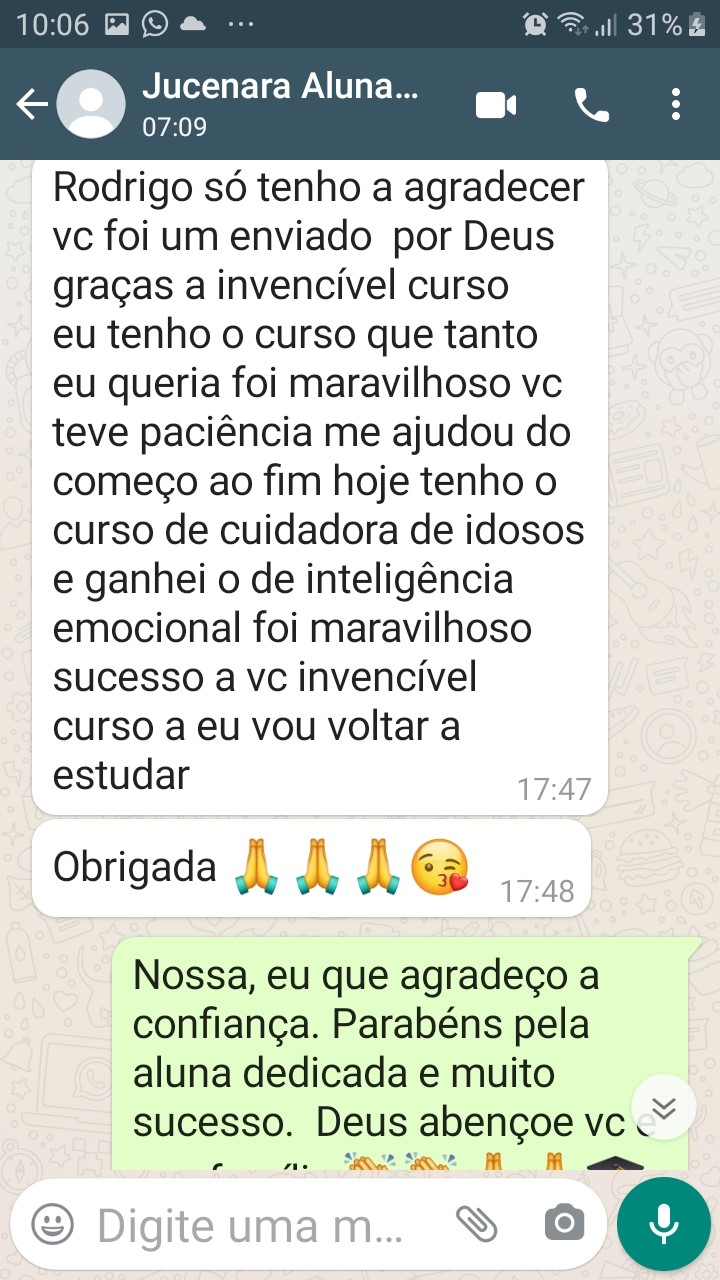Go back to the chat list
Screen dimensions: 720x1280
[32, 104]
